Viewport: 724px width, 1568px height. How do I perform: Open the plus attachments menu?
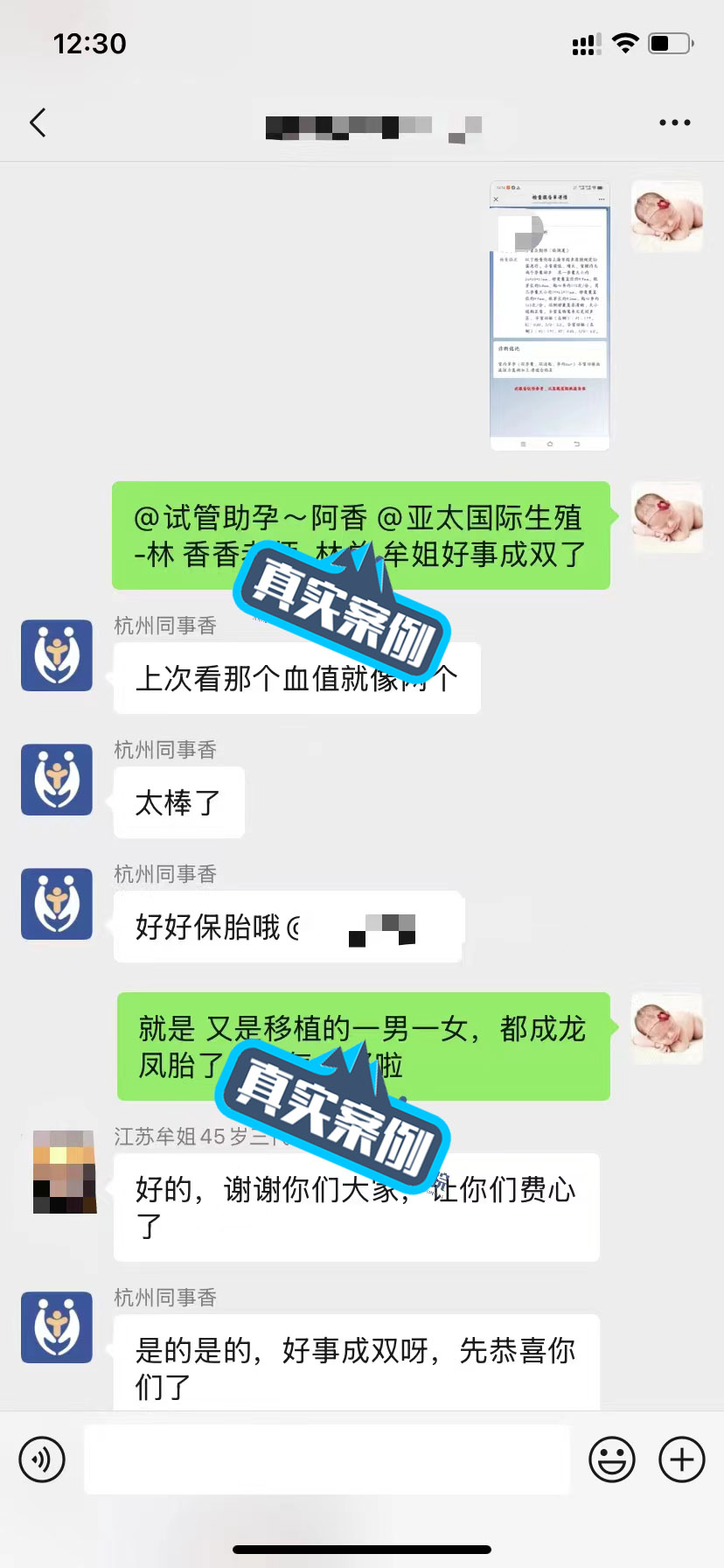click(x=681, y=1459)
